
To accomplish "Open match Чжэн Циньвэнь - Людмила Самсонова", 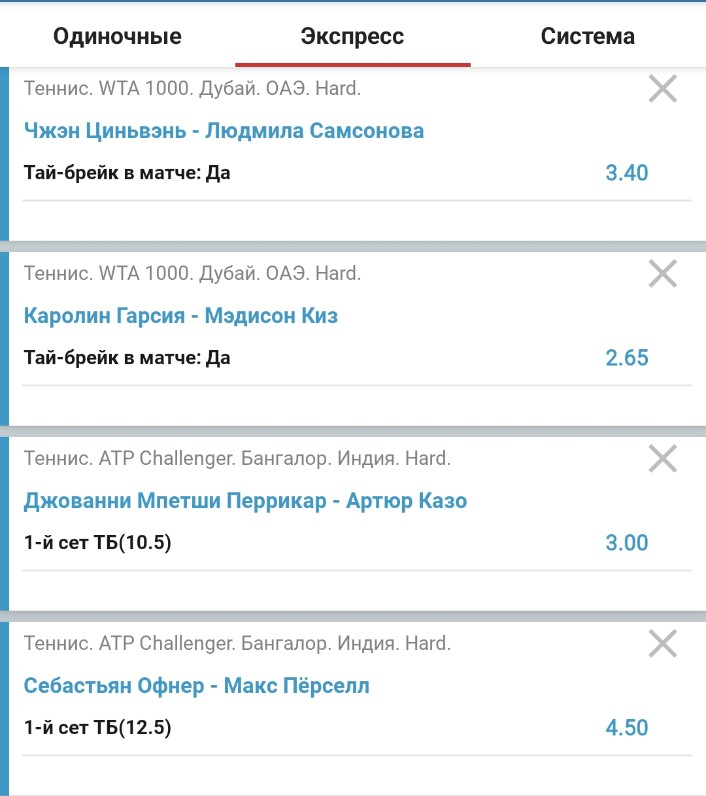I will pyautogui.click(x=223, y=131).
